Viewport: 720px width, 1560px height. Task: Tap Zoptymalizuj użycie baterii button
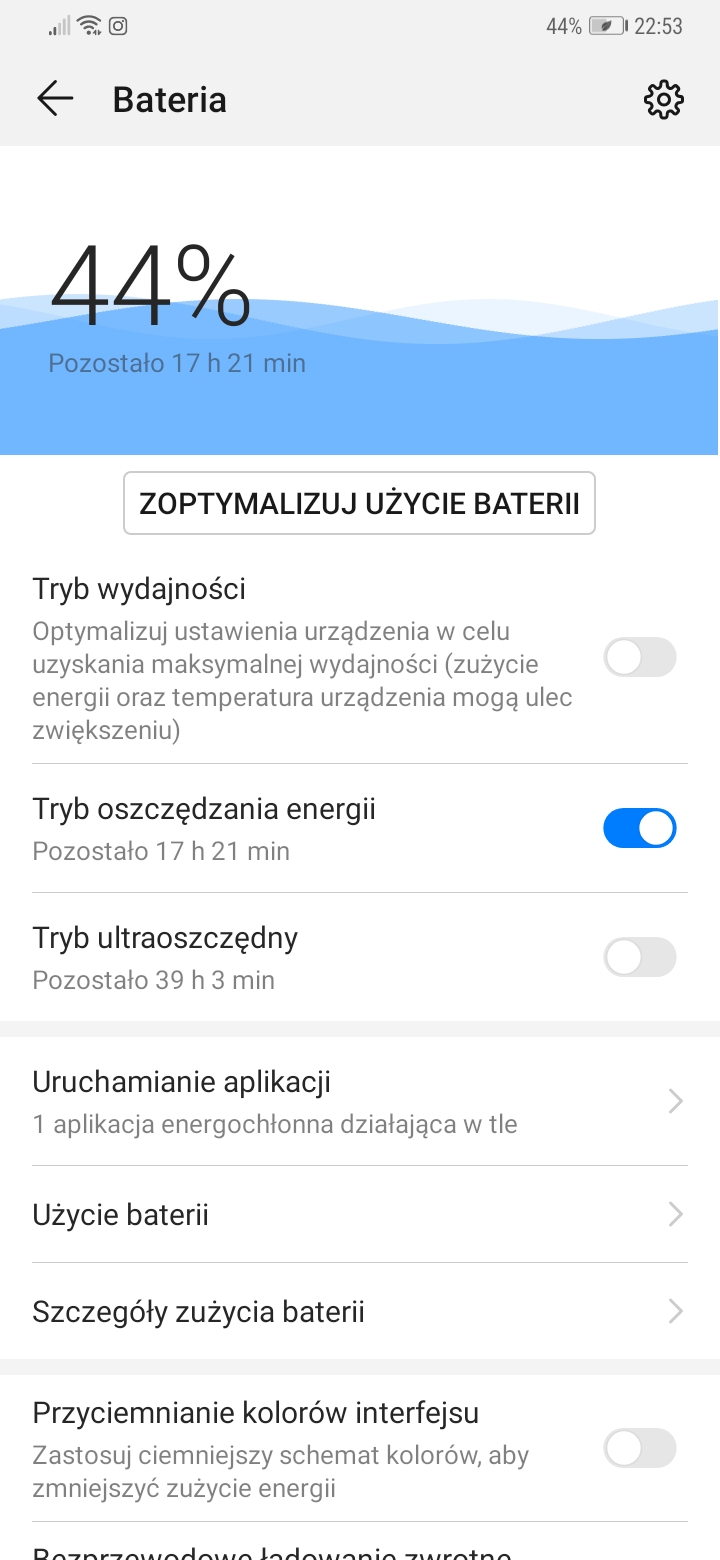coord(359,503)
